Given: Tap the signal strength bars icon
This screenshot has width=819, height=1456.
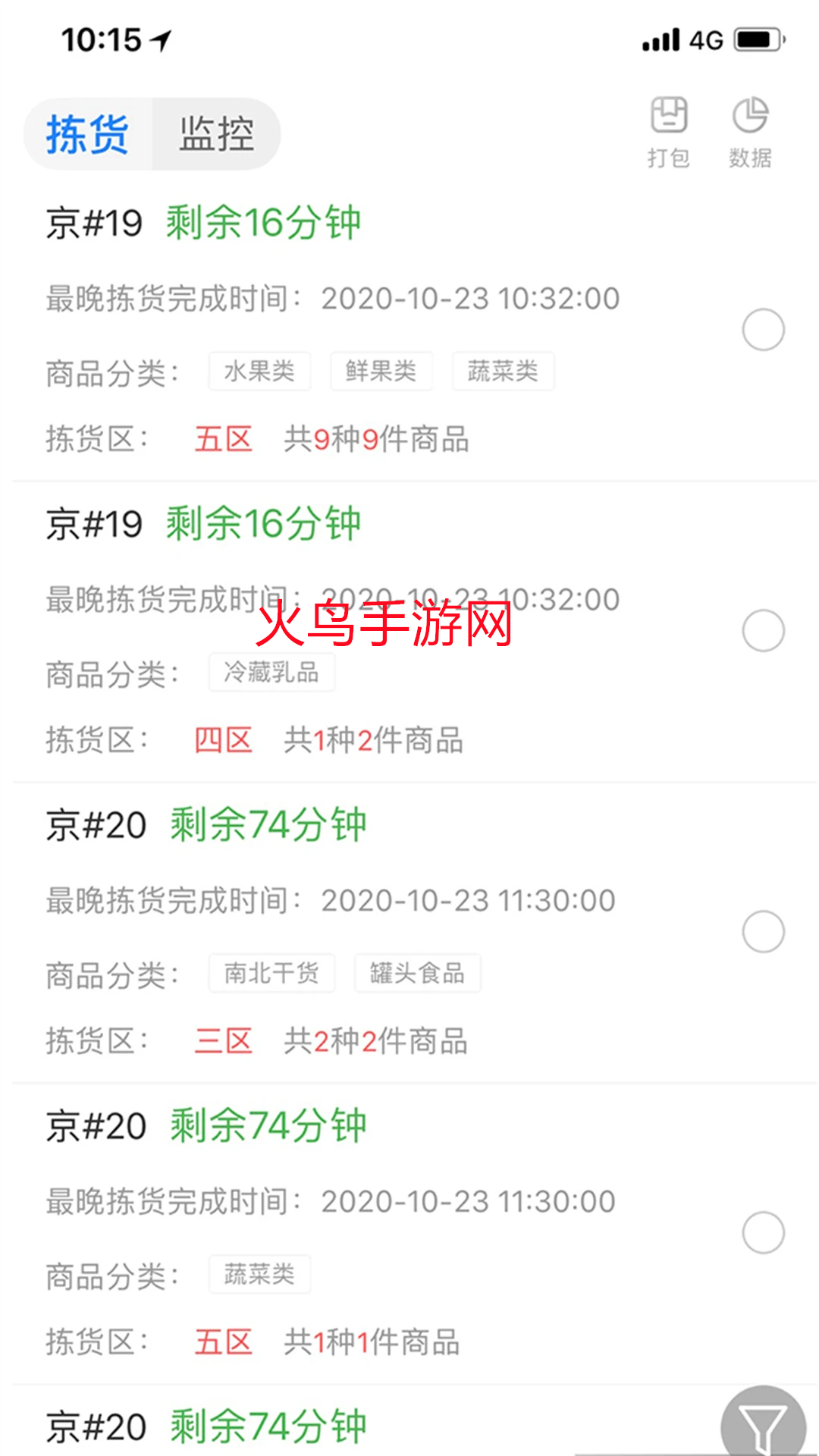Looking at the screenshot, I should pyautogui.click(x=658, y=42).
